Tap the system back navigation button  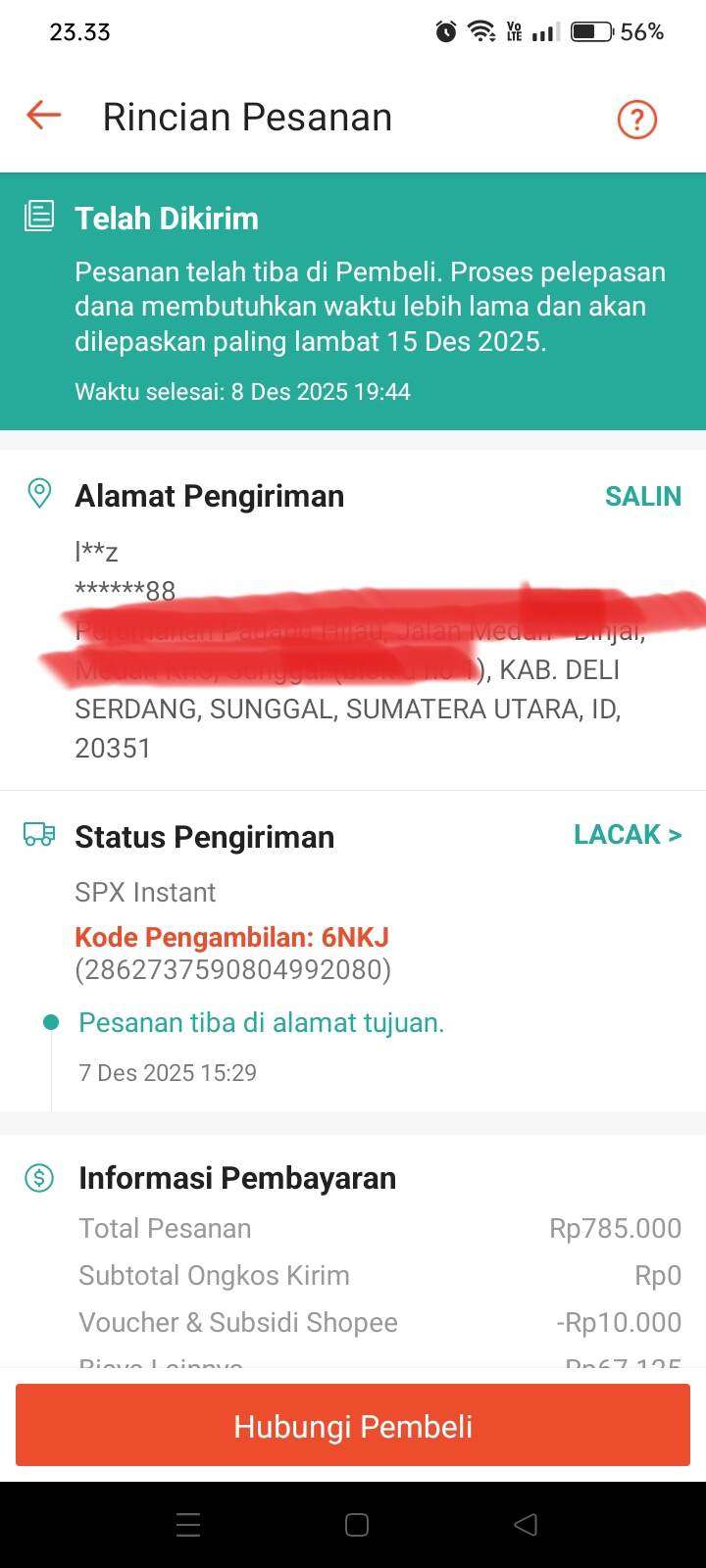click(526, 1524)
